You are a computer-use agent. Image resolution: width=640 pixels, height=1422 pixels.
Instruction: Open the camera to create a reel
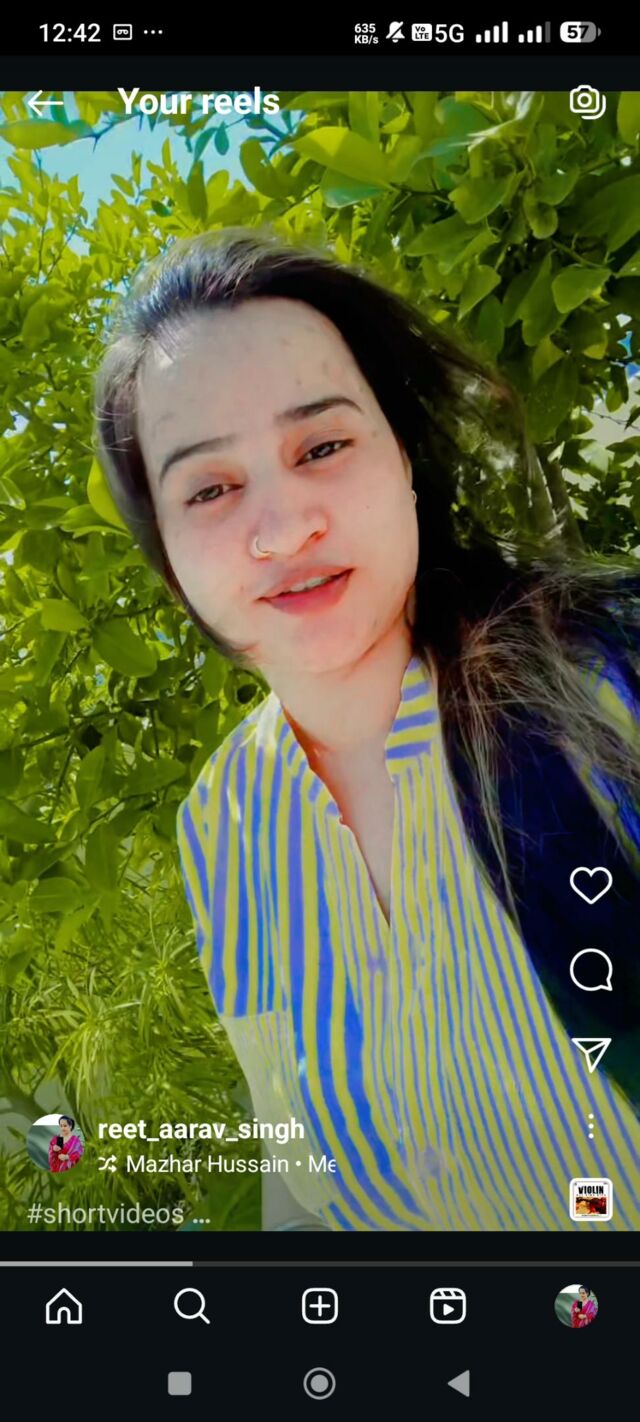click(x=587, y=101)
